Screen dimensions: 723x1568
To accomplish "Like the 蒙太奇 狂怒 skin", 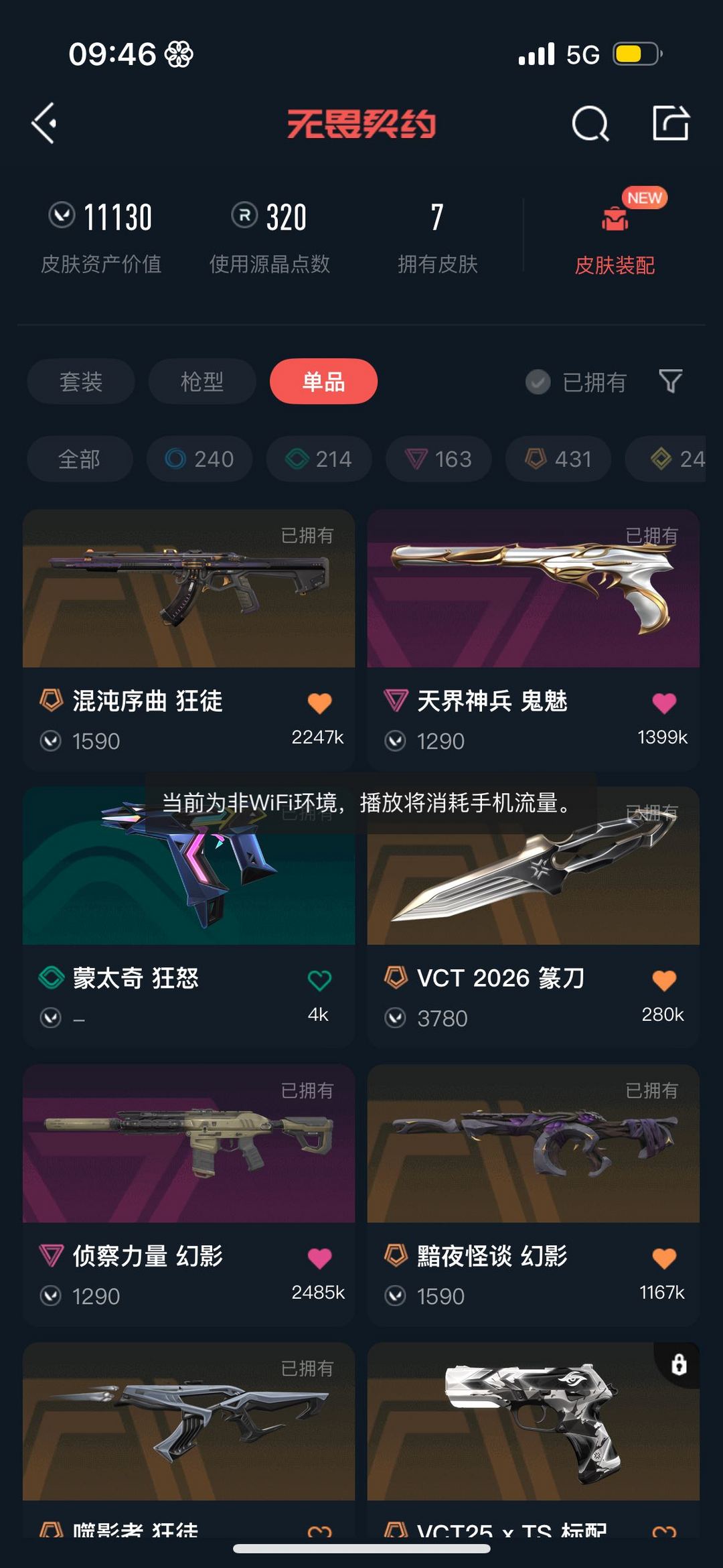I will (319, 980).
